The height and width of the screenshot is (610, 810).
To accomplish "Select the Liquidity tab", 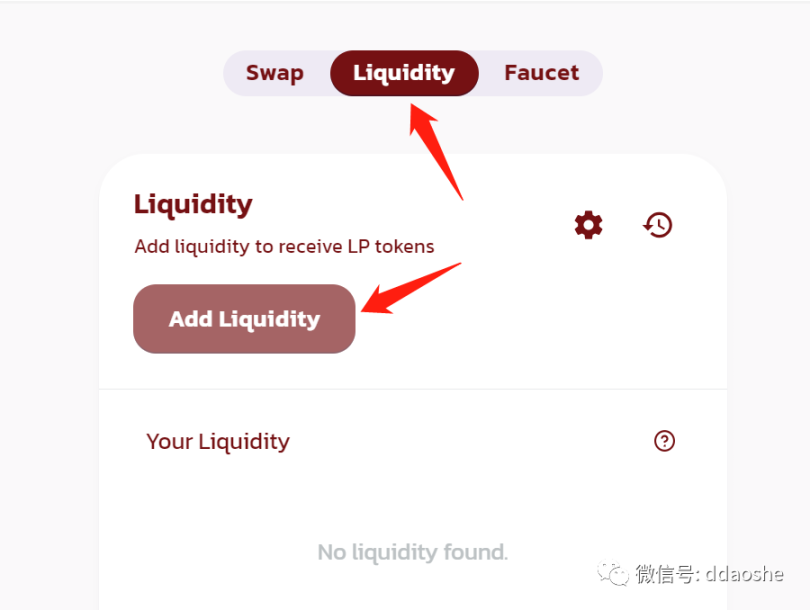I will pyautogui.click(x=404, y=73).
